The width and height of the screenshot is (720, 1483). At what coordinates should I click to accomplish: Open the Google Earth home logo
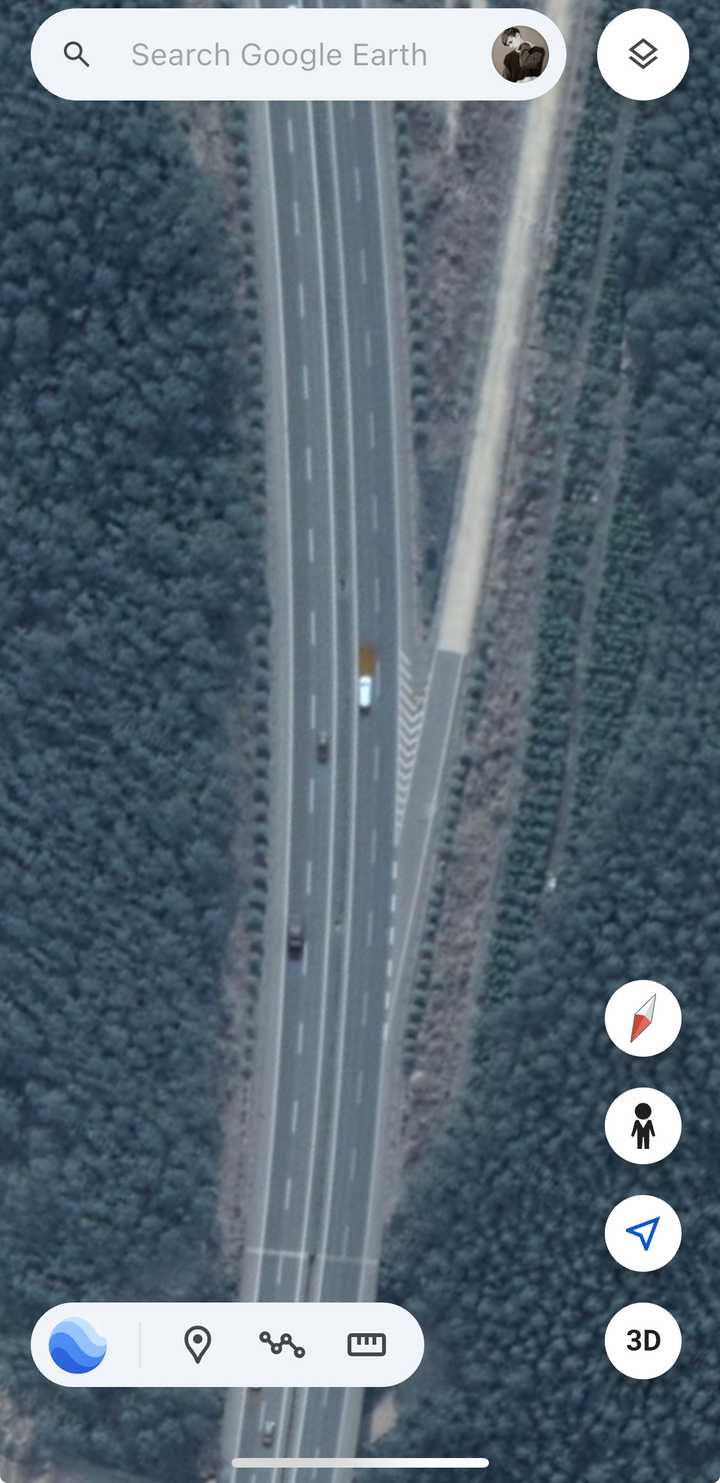[78, 1345]
